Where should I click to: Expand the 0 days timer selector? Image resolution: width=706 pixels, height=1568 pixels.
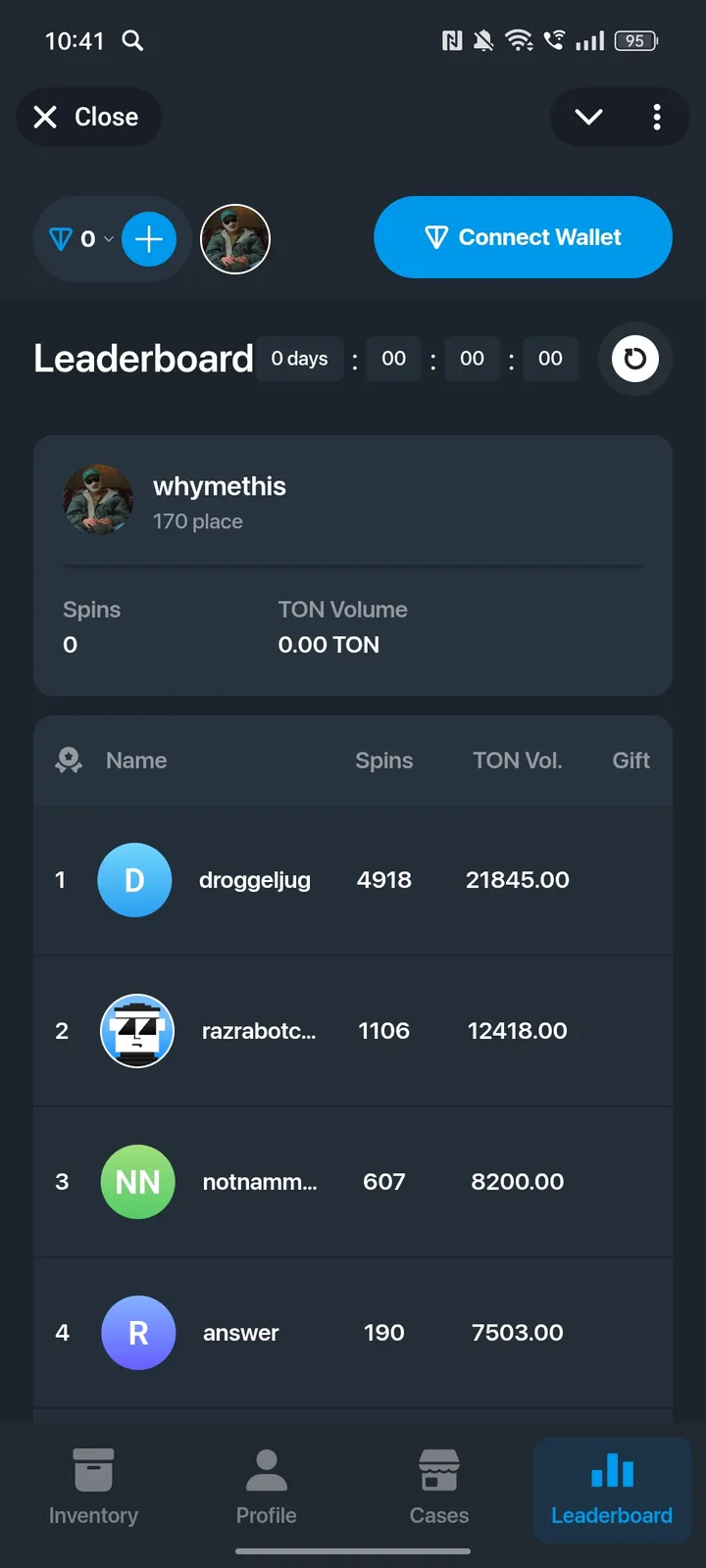click(299, 359)
